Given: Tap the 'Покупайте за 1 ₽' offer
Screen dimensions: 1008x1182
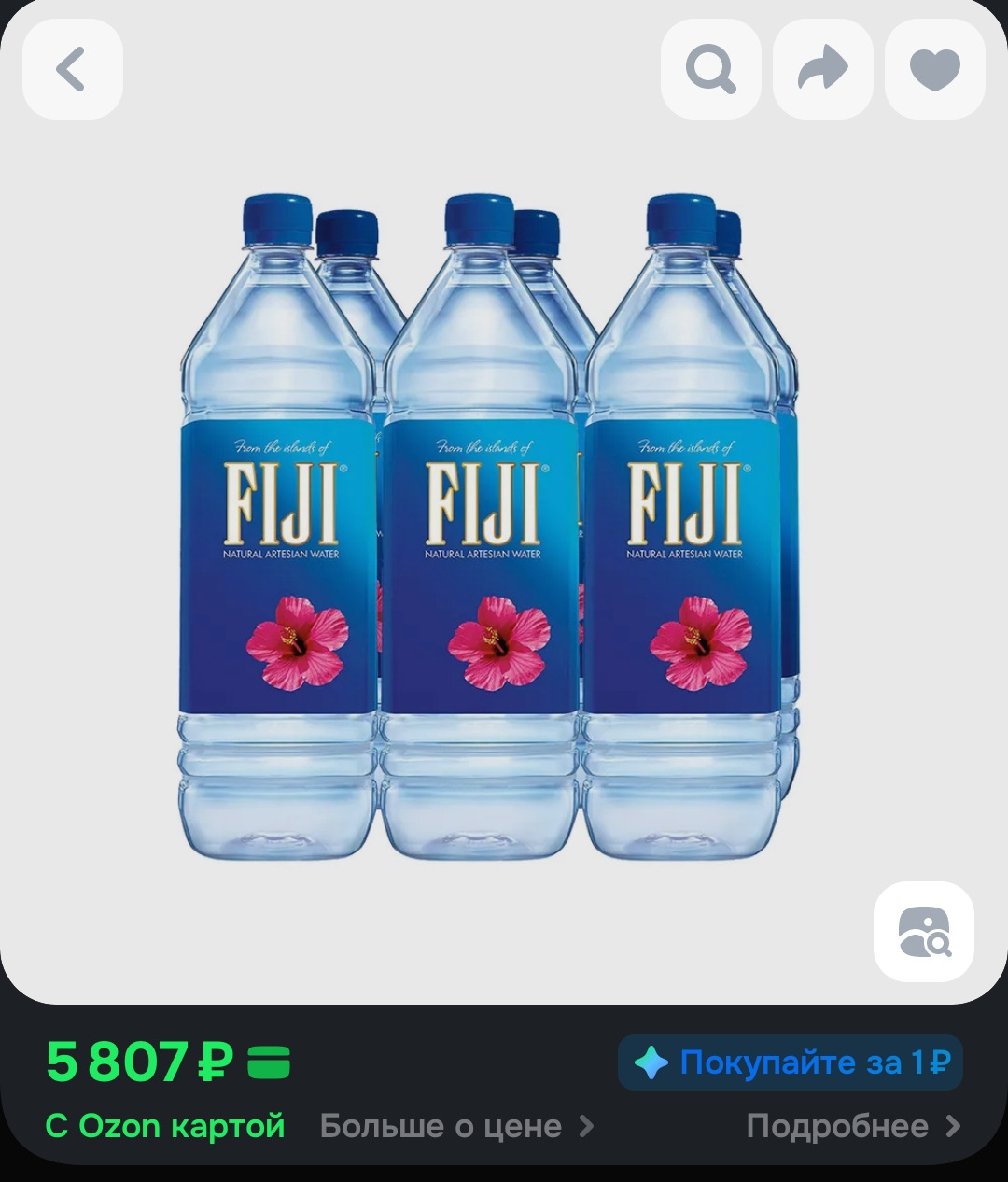Looking at the screenshot, I should coord(791,1062).
